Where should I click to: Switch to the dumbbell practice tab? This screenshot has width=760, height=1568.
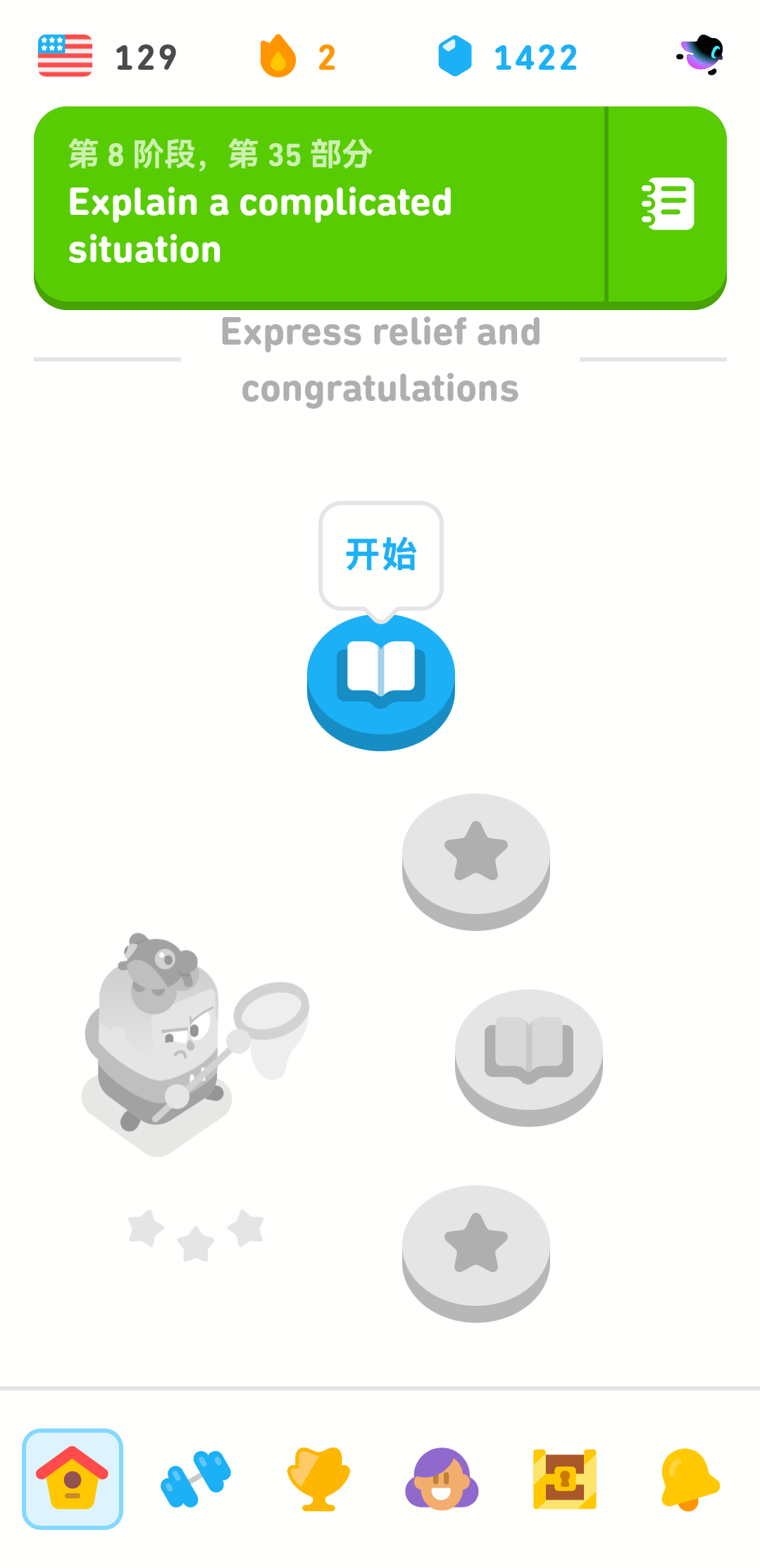pyautogui.click(x=196, y=1479)
